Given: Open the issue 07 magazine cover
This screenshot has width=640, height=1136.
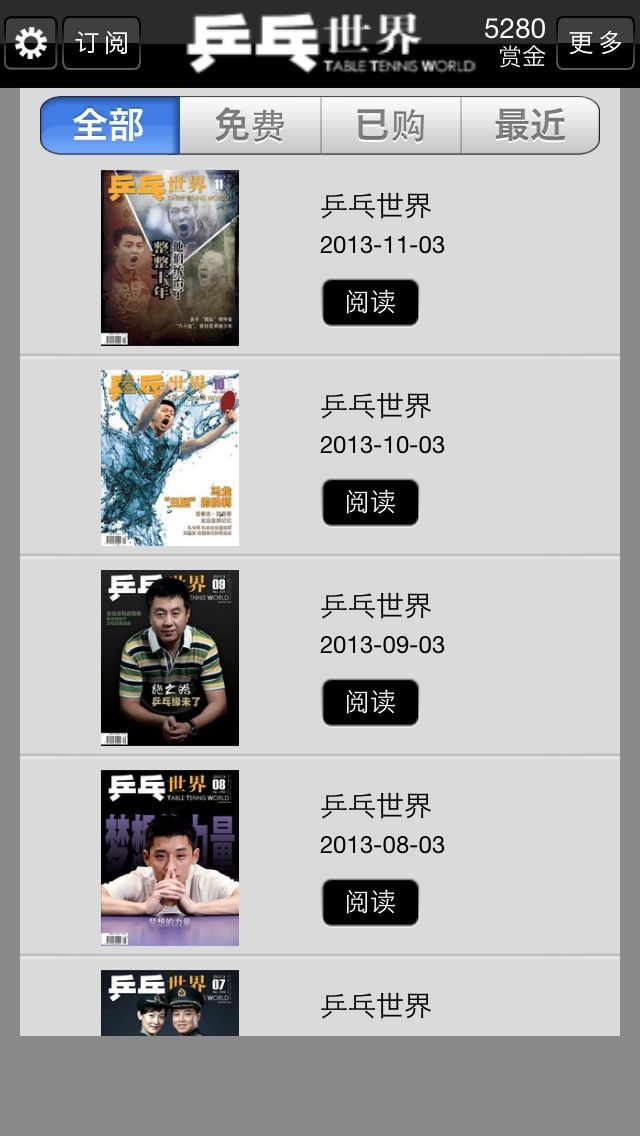Looking at the screenshot, I should coord(170,1003).
